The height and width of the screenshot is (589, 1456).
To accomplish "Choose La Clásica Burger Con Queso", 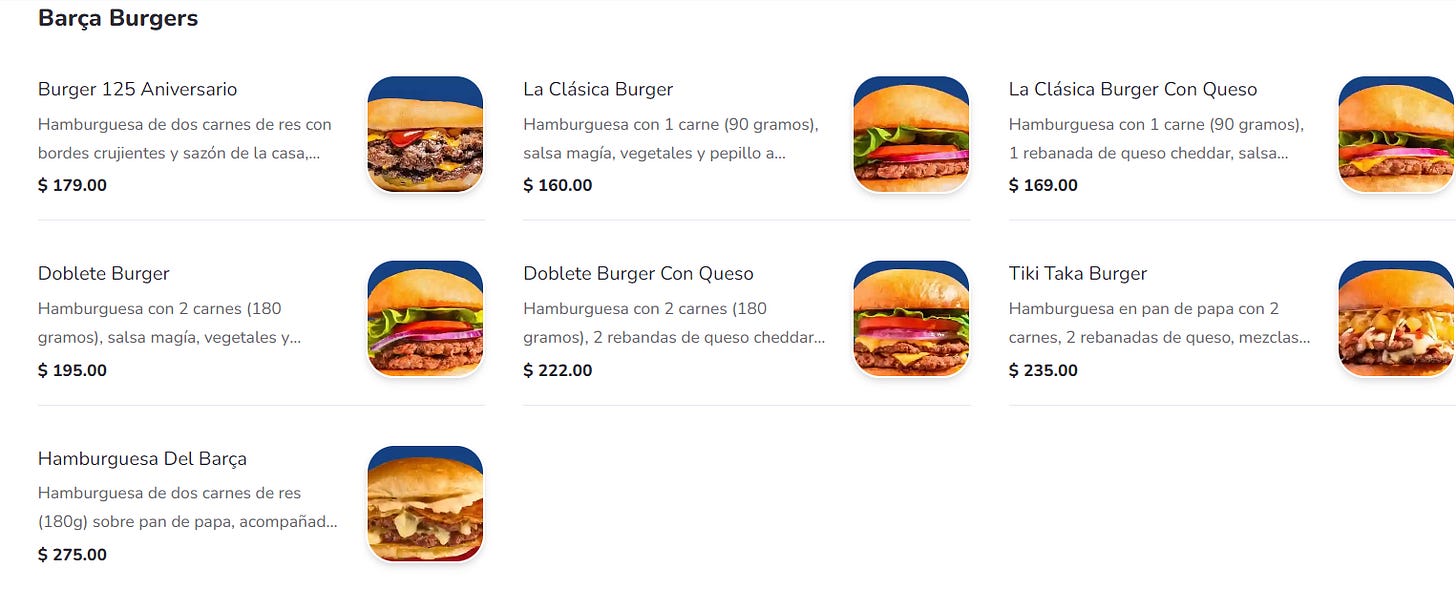I will pyautogui.click(x=1132, y=90).
